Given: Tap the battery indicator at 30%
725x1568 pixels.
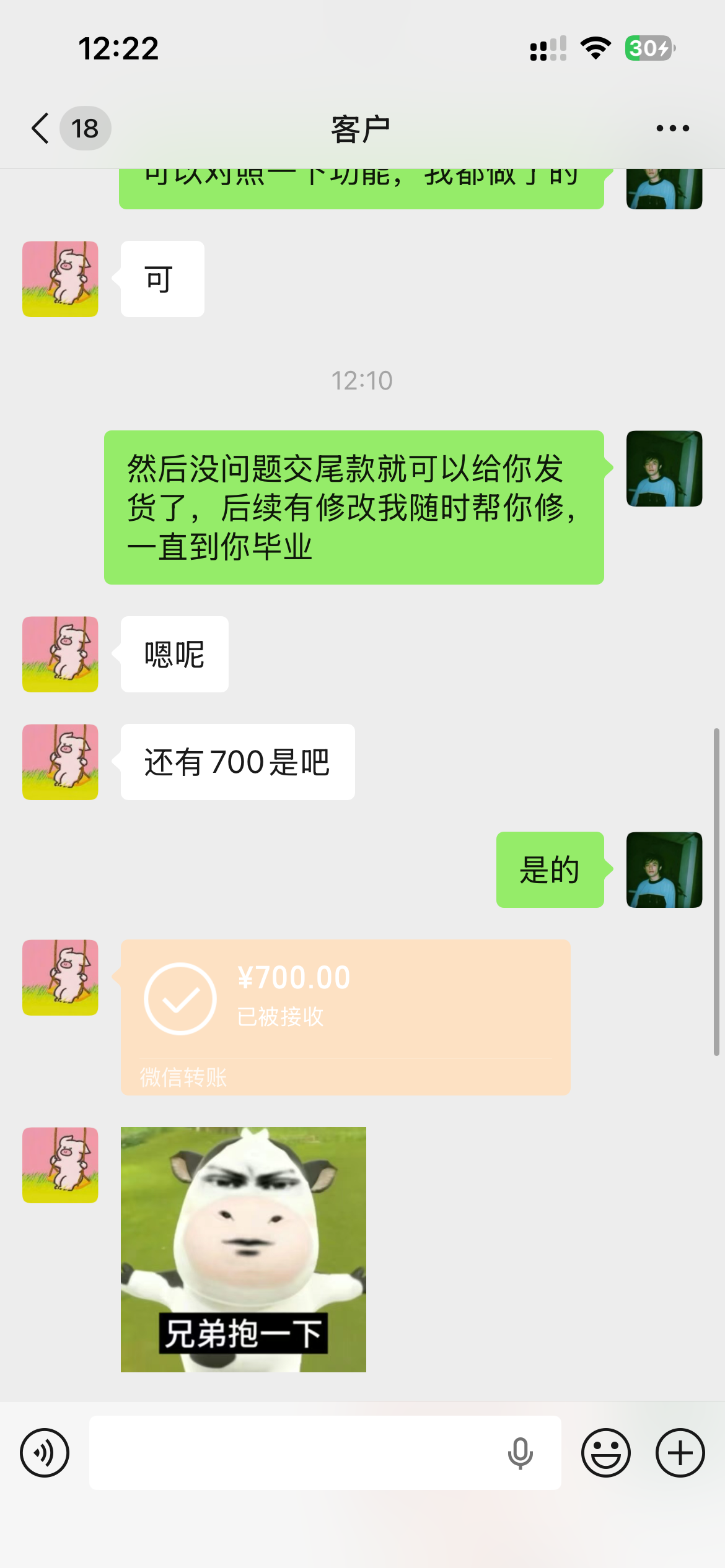Looking at the screenshot, I should pos(647,48).
